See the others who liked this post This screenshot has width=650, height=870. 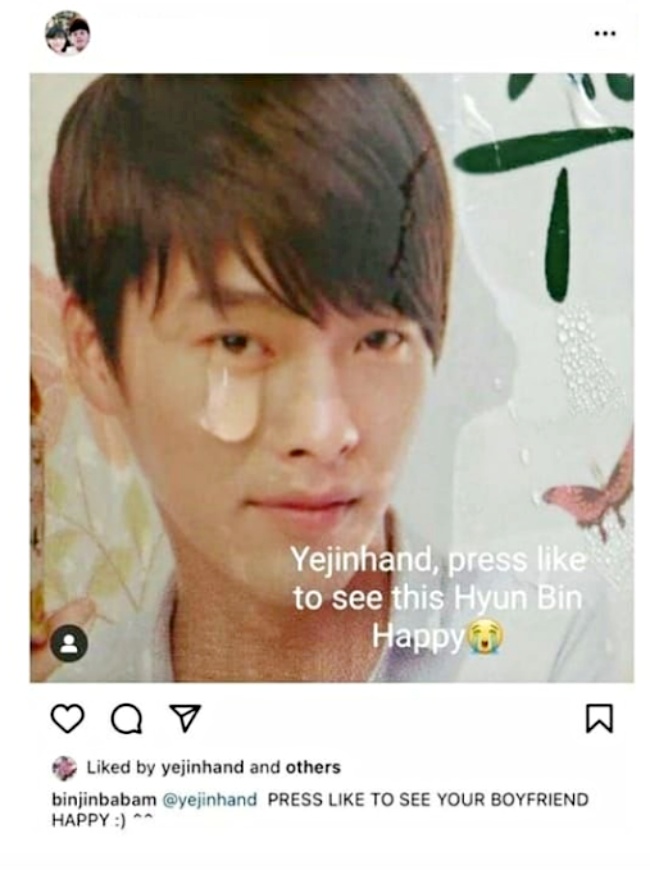(313, 768)
